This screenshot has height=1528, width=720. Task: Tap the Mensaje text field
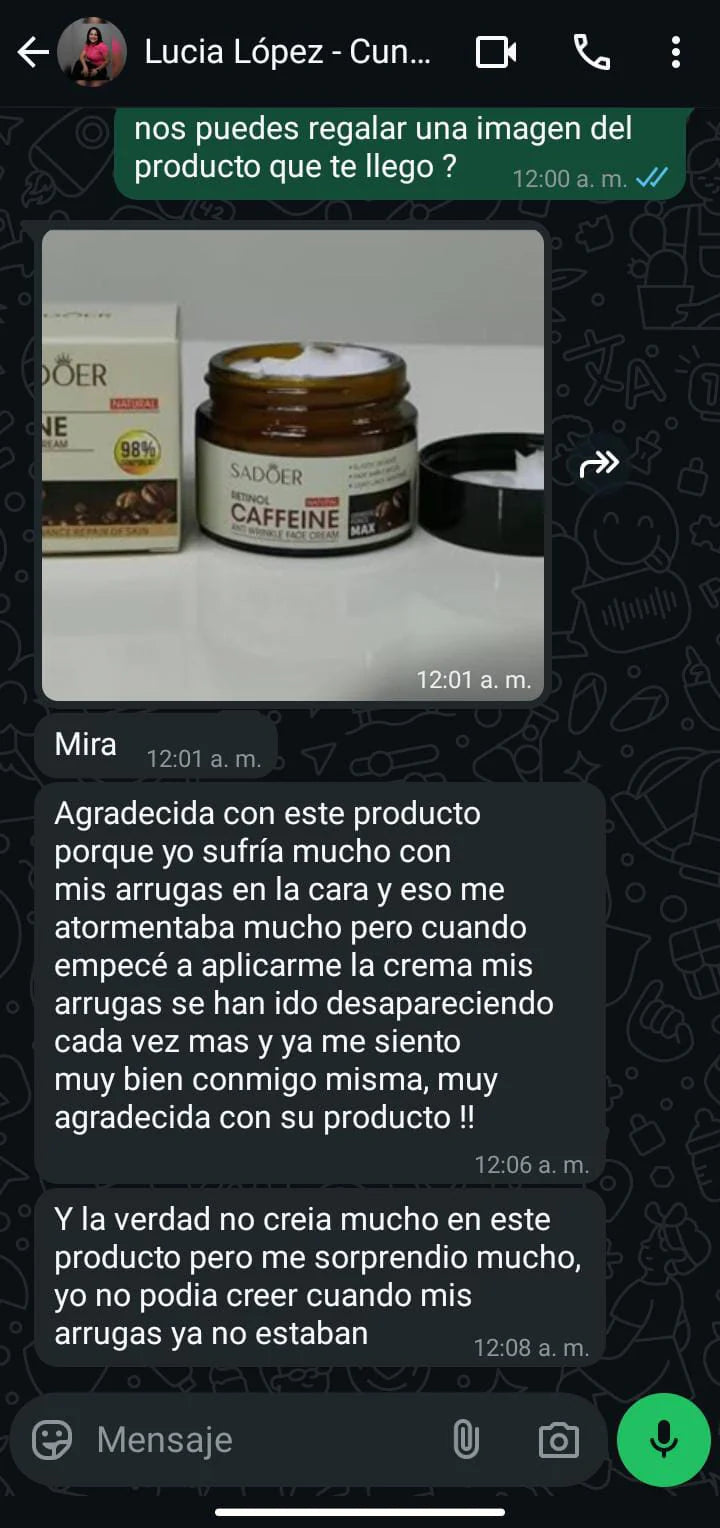click(260, 1440)
